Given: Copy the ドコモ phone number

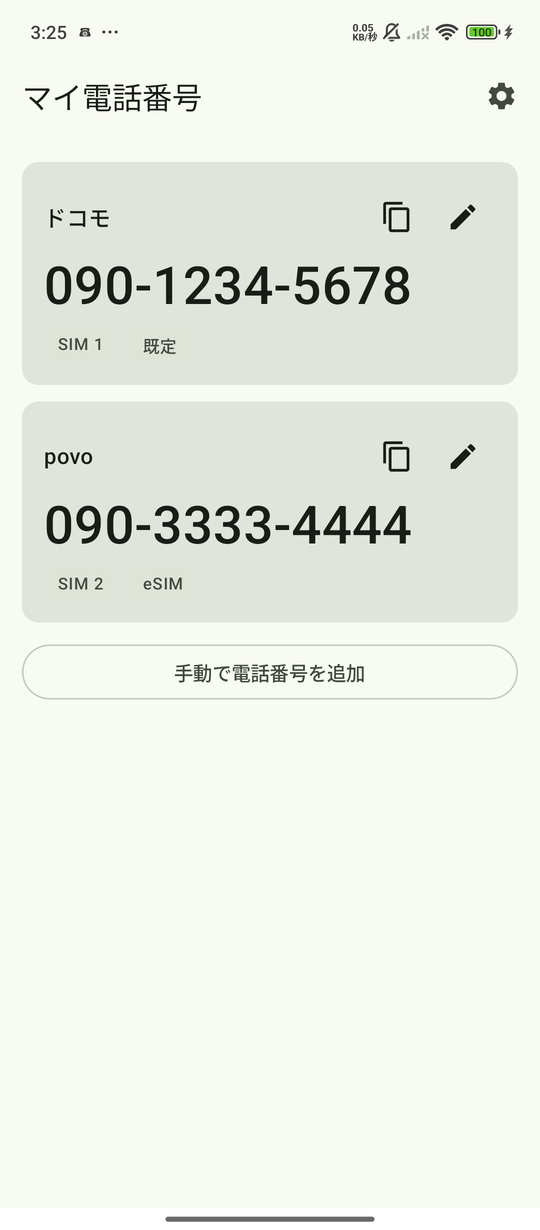Looking at the screenshot, I should point(397,217).
